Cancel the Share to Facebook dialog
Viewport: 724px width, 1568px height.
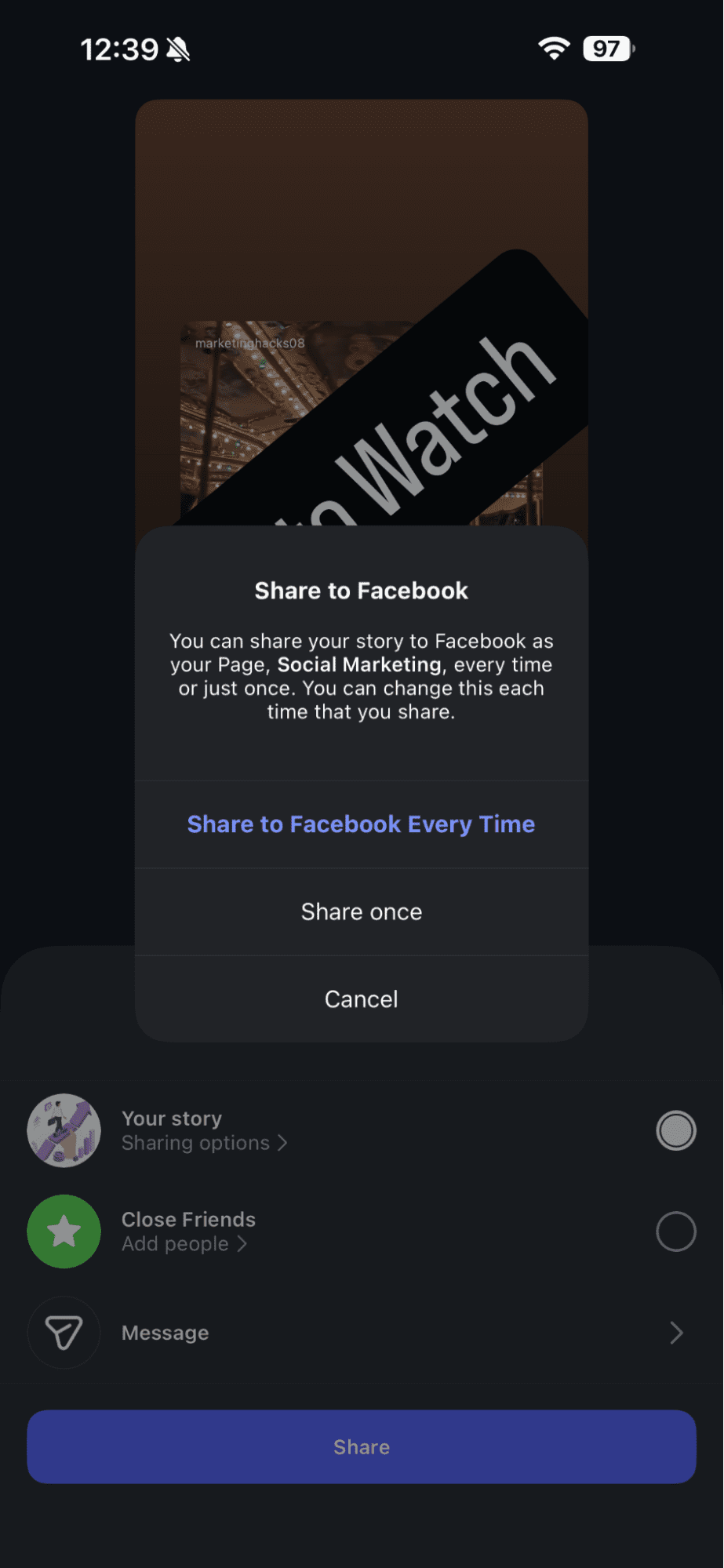coord(361,999)
